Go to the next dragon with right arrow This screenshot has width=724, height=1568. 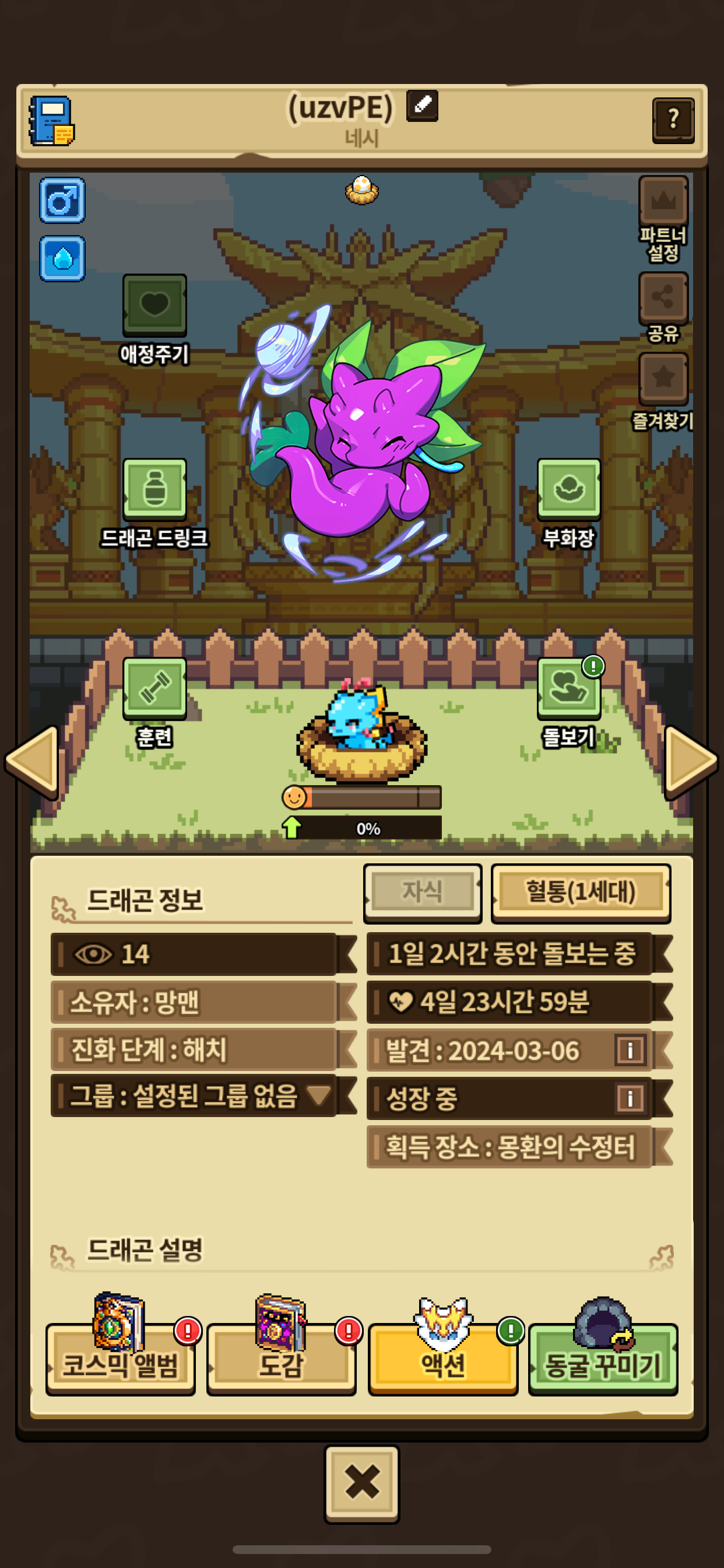coord(691,761)
